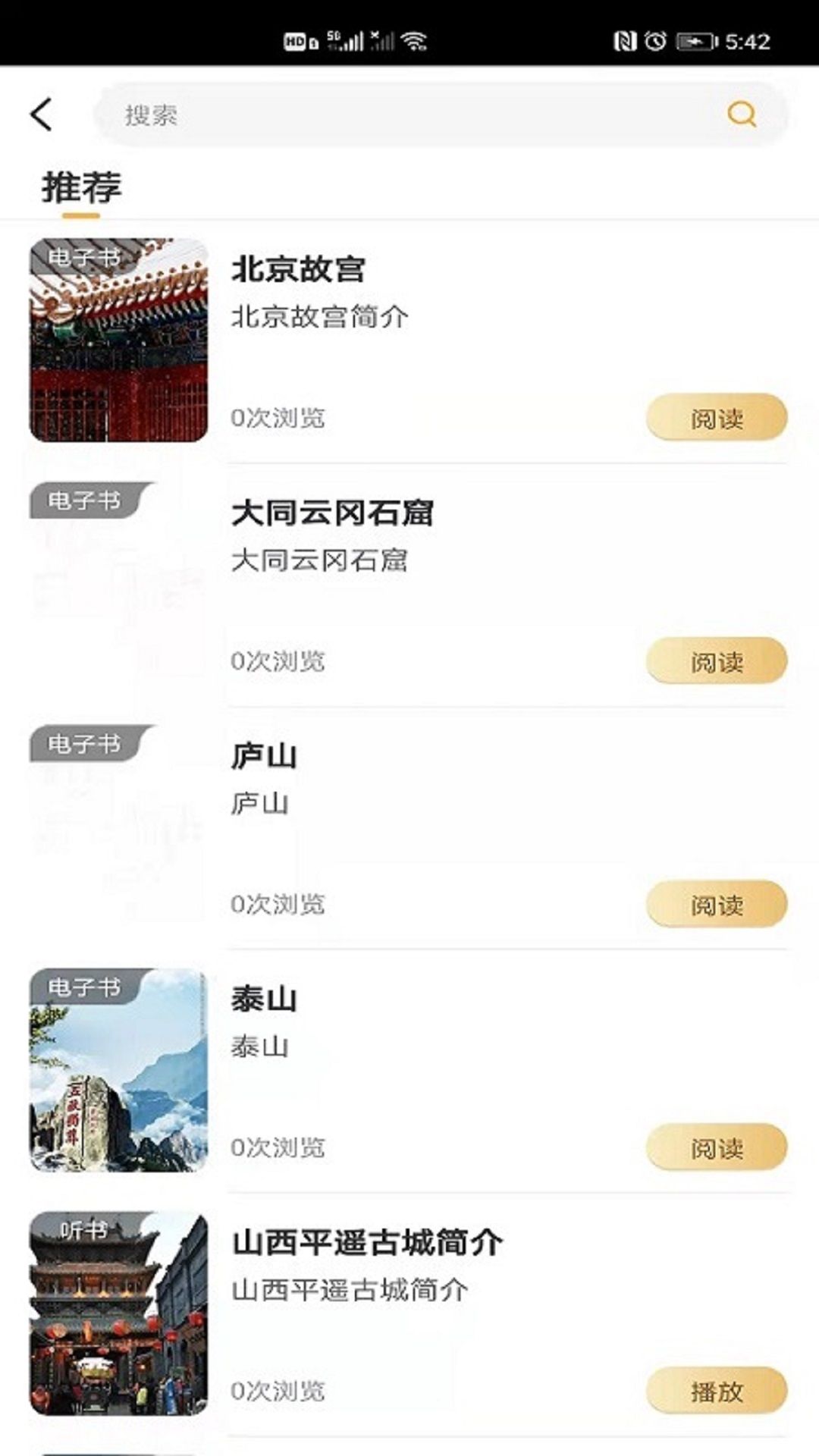Image resolution: width=819 pixels, height=1456 pixels.
Task: Tap the back arrow to return
Action: [39, 114]
